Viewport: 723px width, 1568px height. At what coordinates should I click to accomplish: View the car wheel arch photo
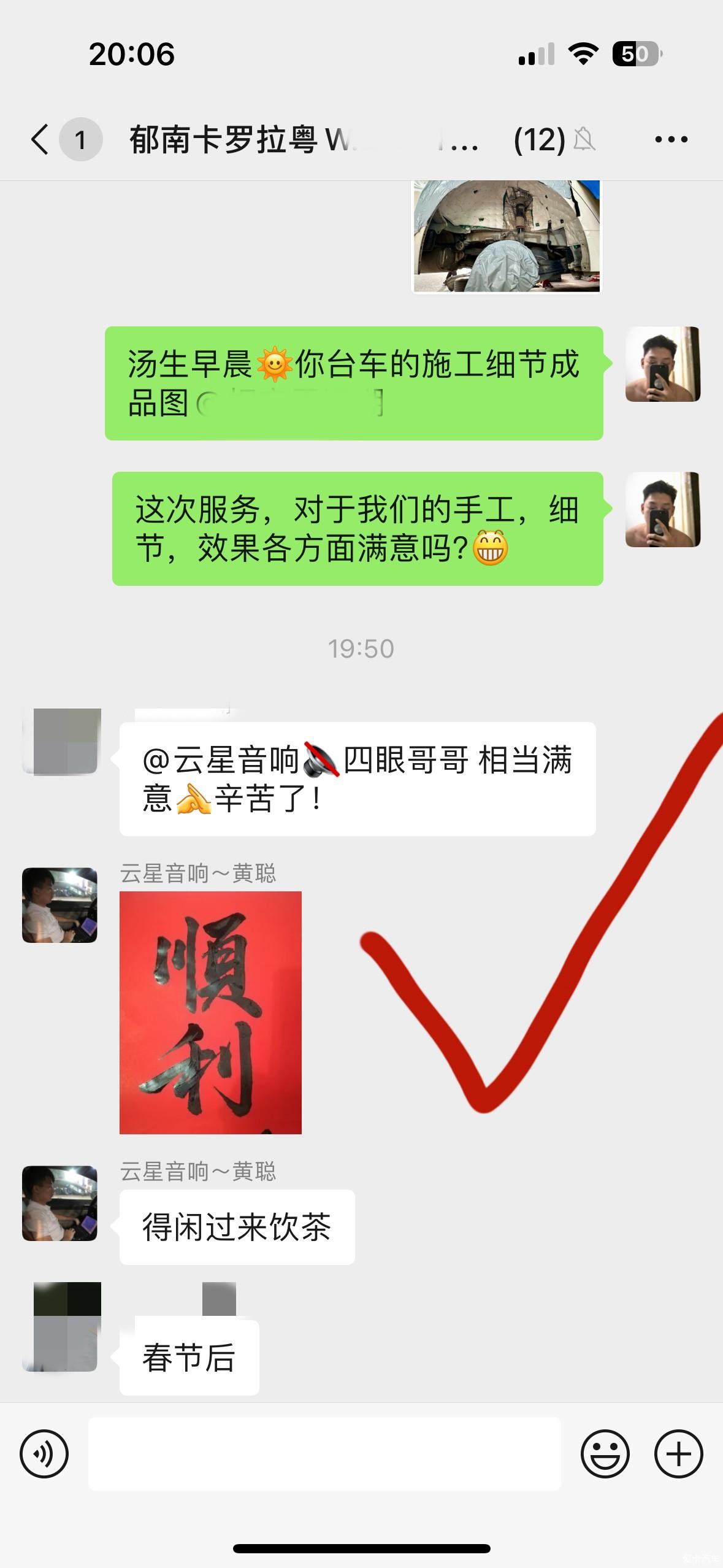pos(506,236)
